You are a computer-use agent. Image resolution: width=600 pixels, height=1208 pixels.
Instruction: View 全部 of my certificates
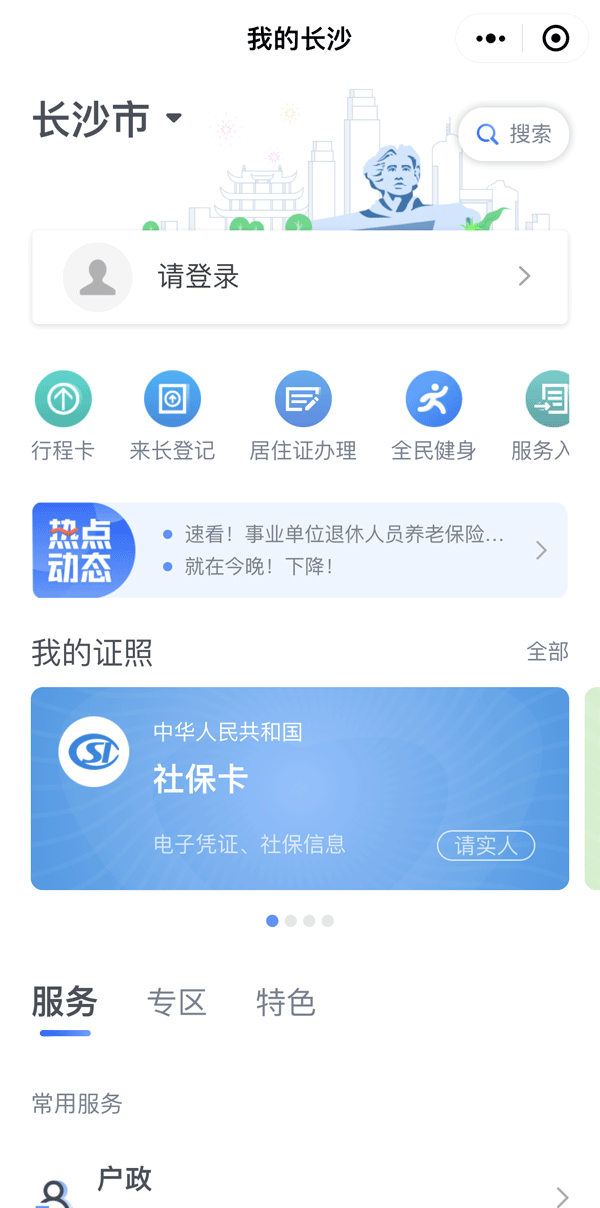[x=547, y=652]
